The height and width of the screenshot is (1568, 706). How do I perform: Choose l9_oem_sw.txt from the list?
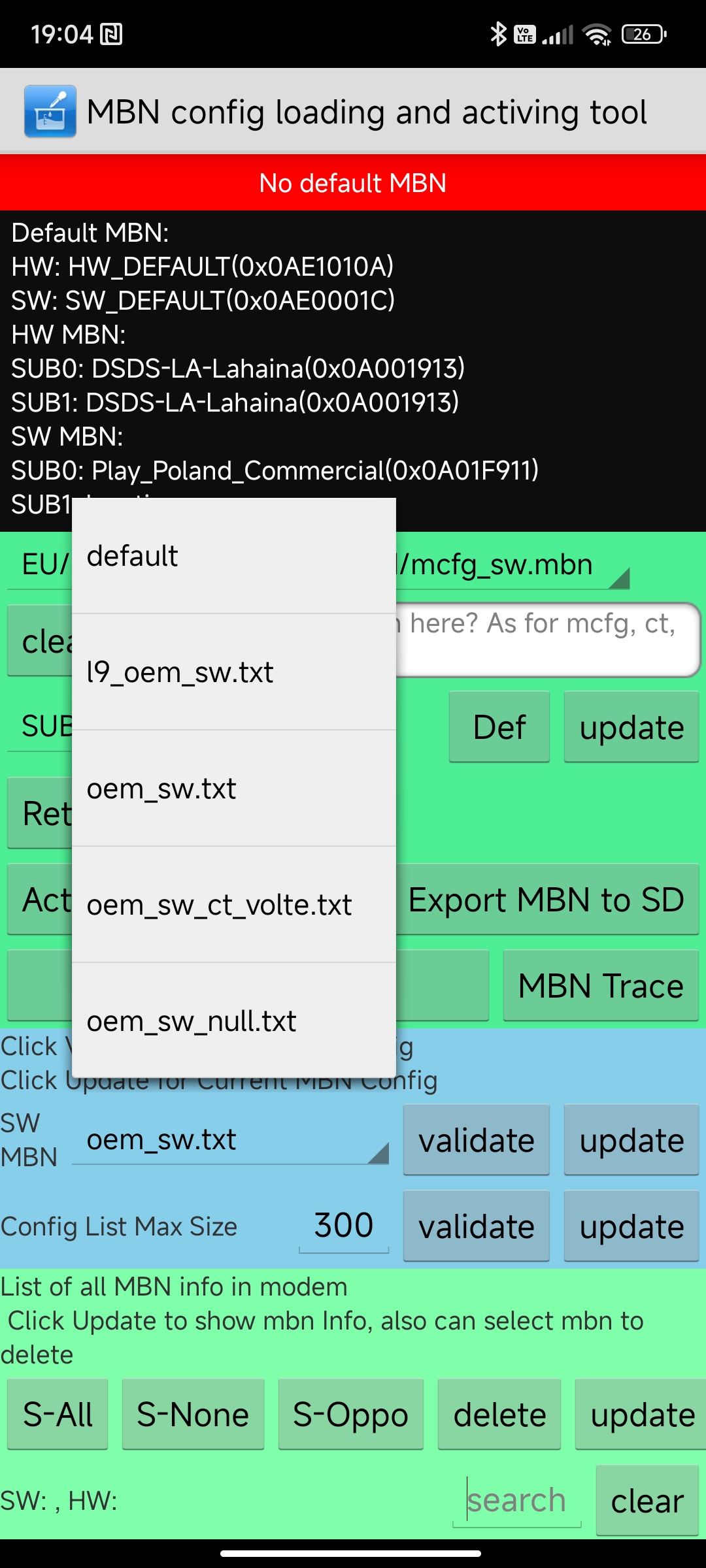[233, 672]
